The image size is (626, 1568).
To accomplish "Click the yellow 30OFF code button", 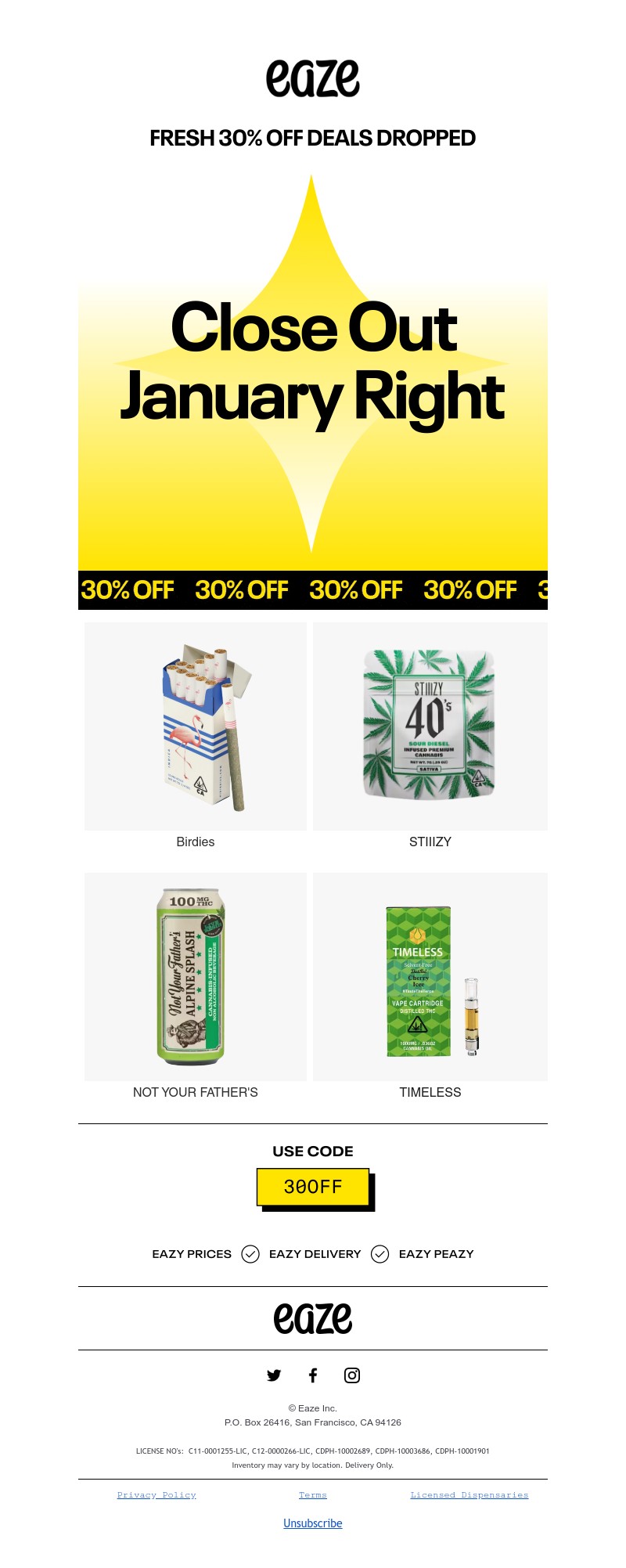I will point(313,1187).
